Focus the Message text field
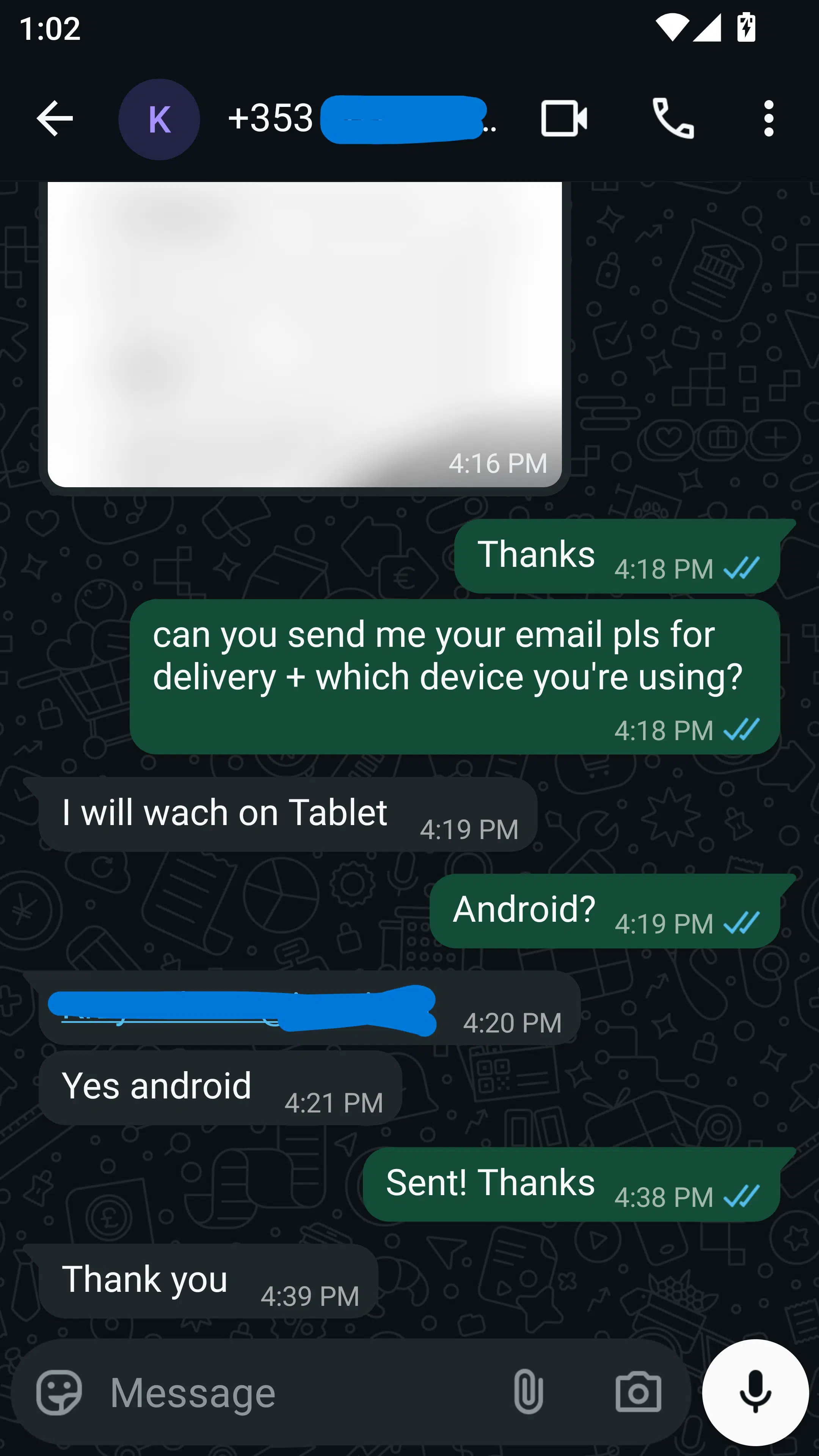819x1456 pixels. coord(294,1392)
